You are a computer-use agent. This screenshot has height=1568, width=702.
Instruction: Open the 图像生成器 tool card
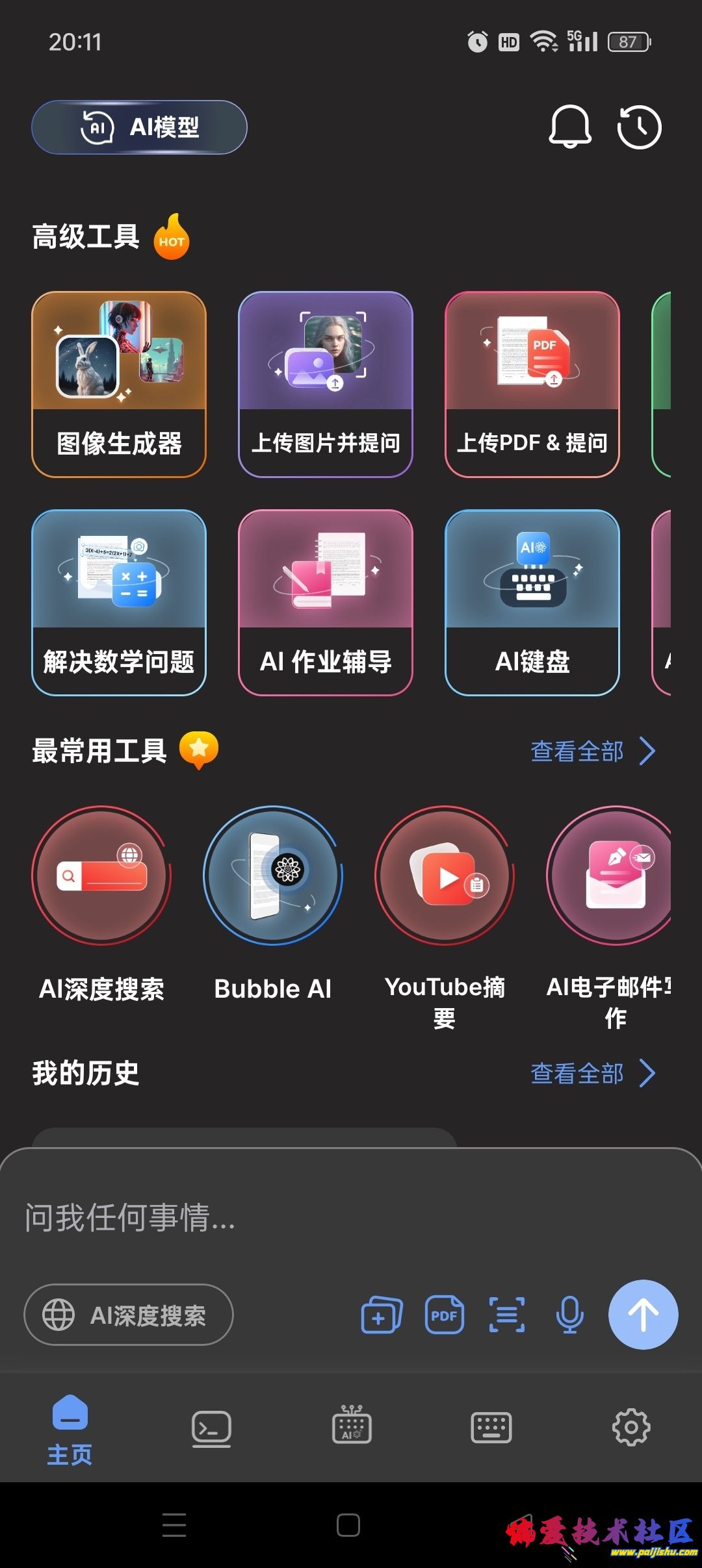coord(119,385)
